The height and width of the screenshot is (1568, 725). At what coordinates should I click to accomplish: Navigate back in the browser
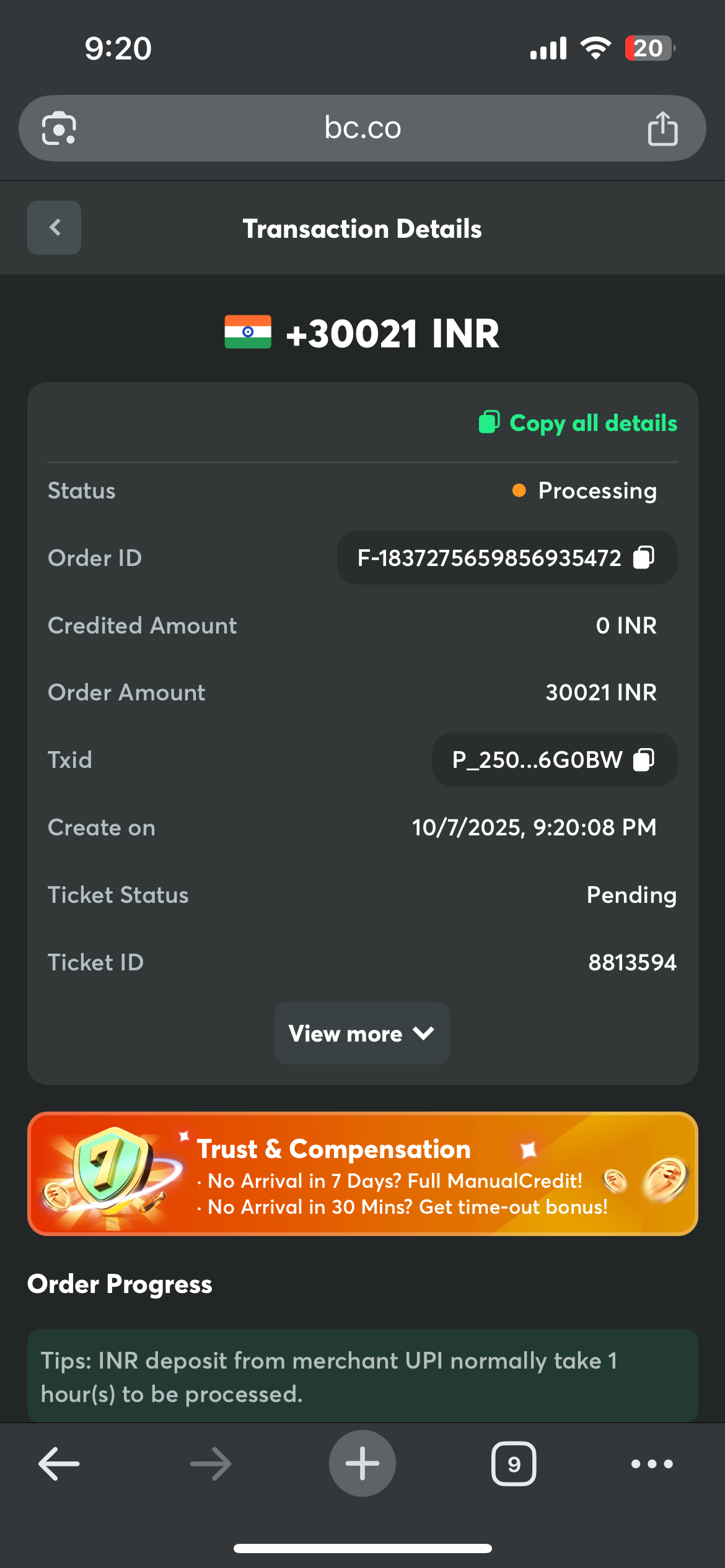click(x=59, y=1464)
